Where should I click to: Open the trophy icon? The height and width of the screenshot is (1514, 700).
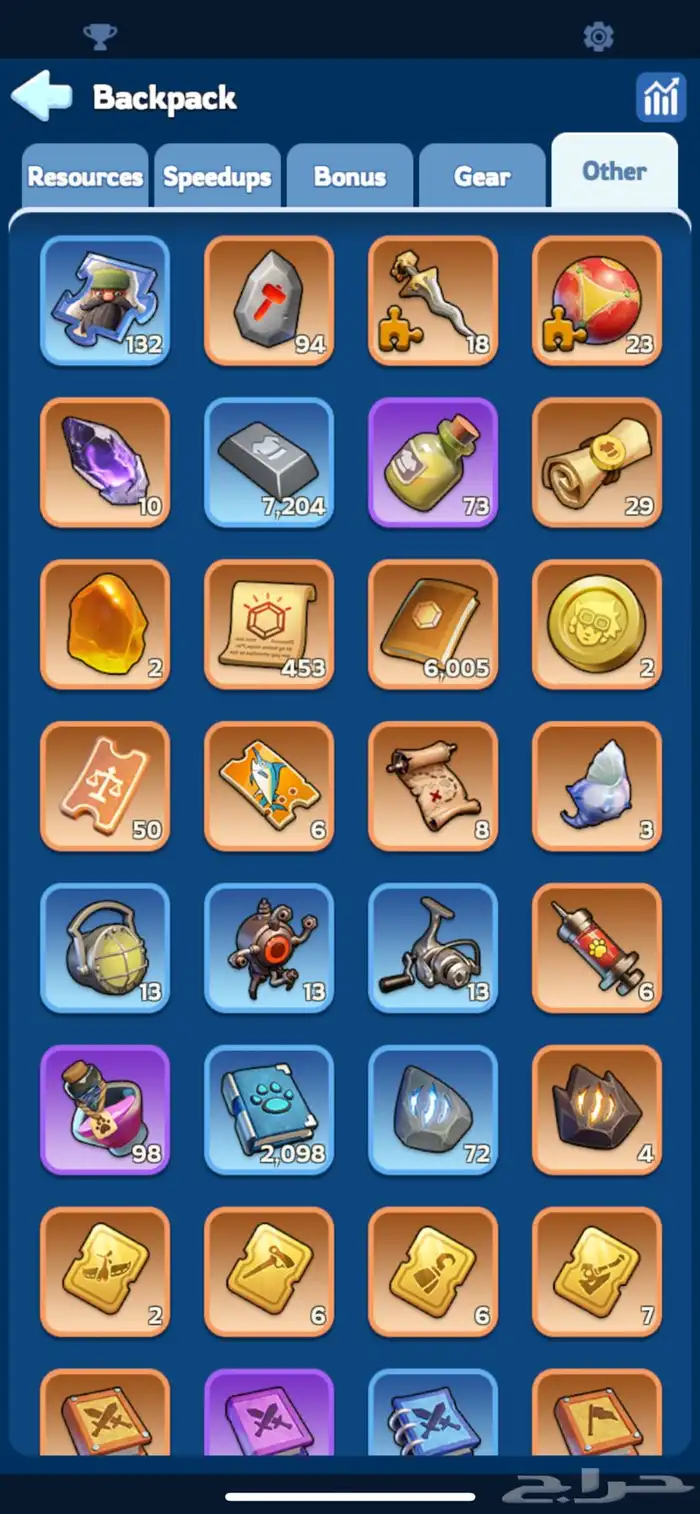click(100, 38)
